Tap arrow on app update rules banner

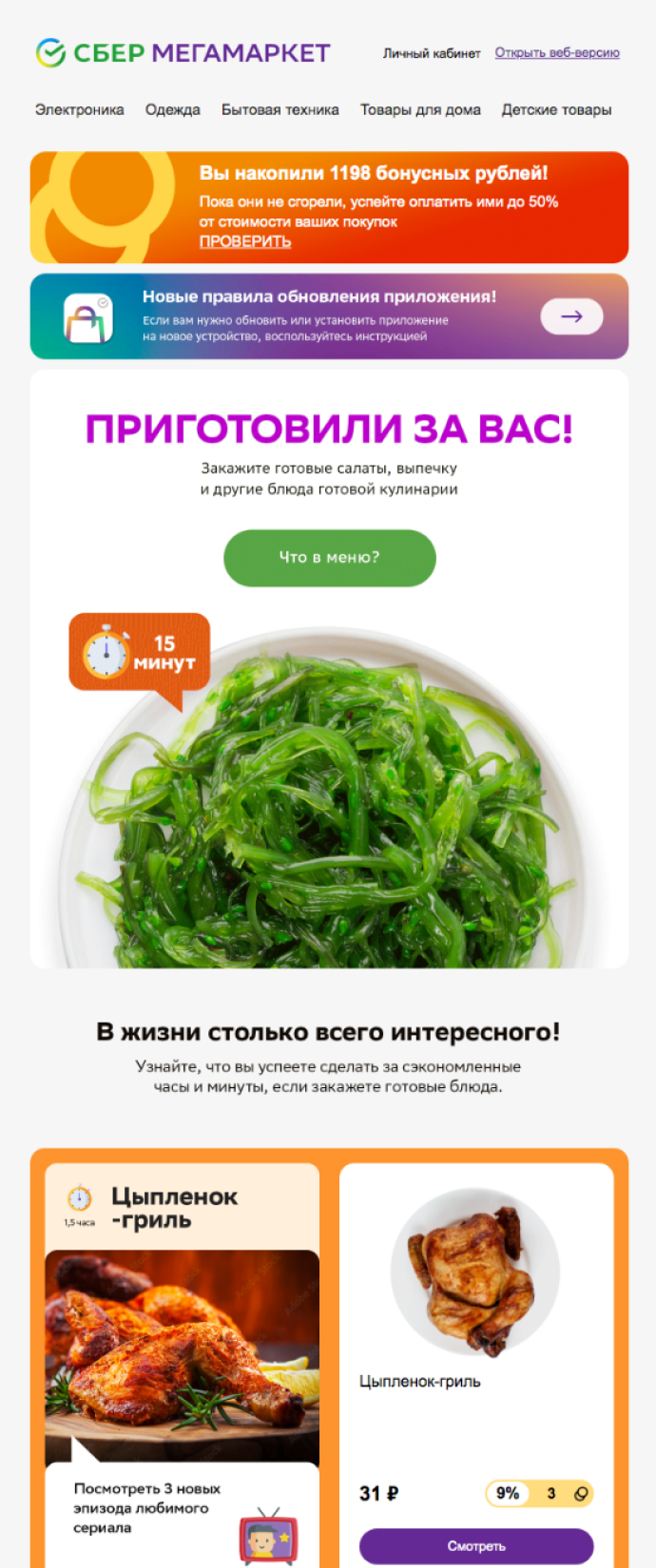[571, 316]
